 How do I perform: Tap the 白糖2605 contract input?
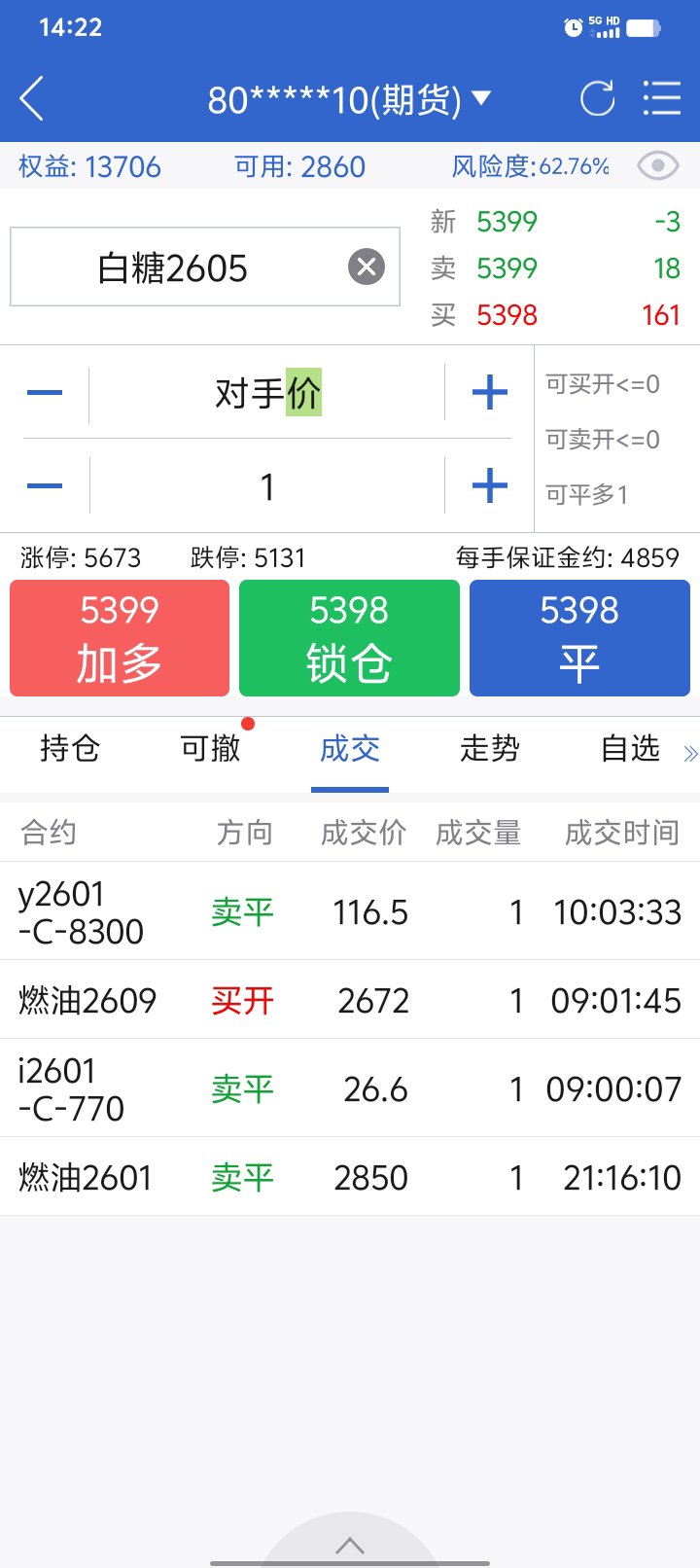175,267
